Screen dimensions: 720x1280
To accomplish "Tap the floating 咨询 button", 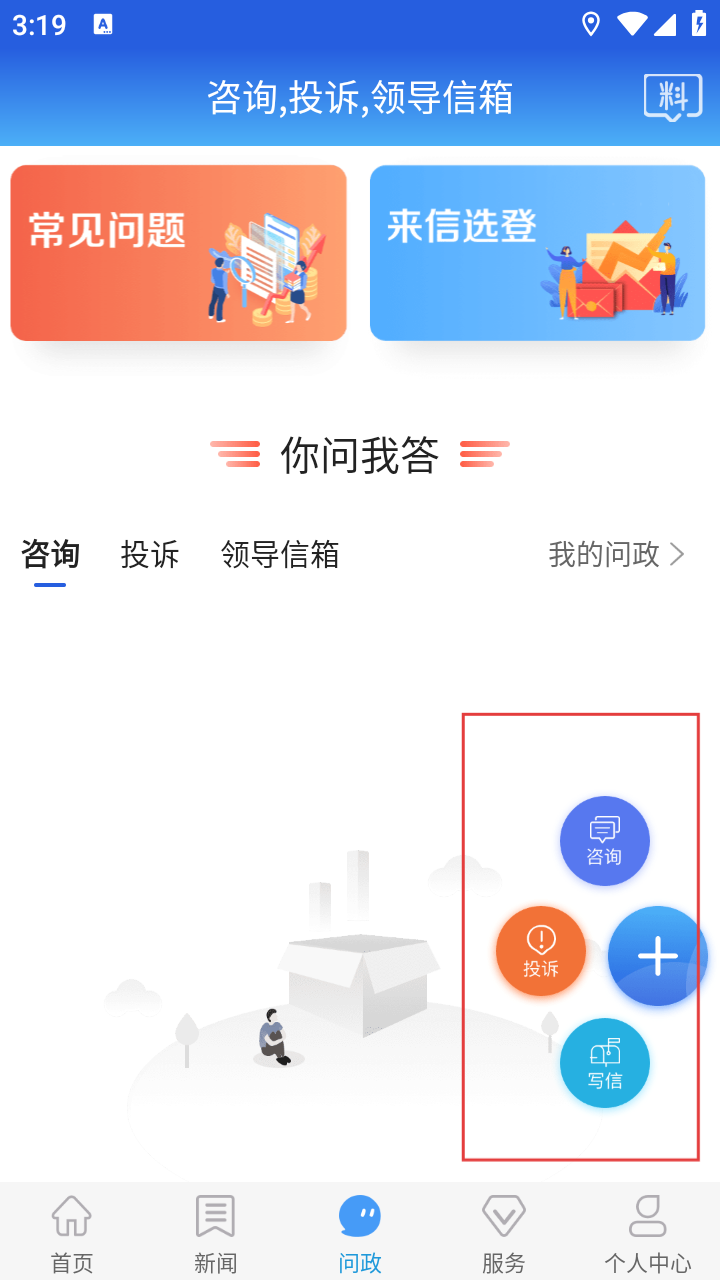I will pyautogui.click(x=604, y=841).
